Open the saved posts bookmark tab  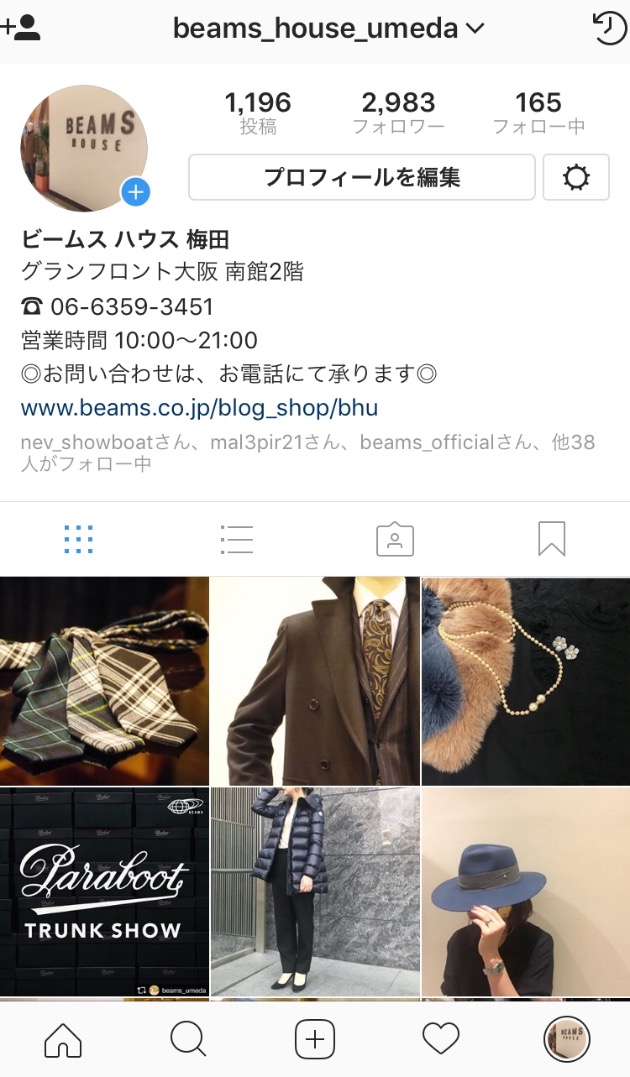pyautogui.click(x=551, y=539)
